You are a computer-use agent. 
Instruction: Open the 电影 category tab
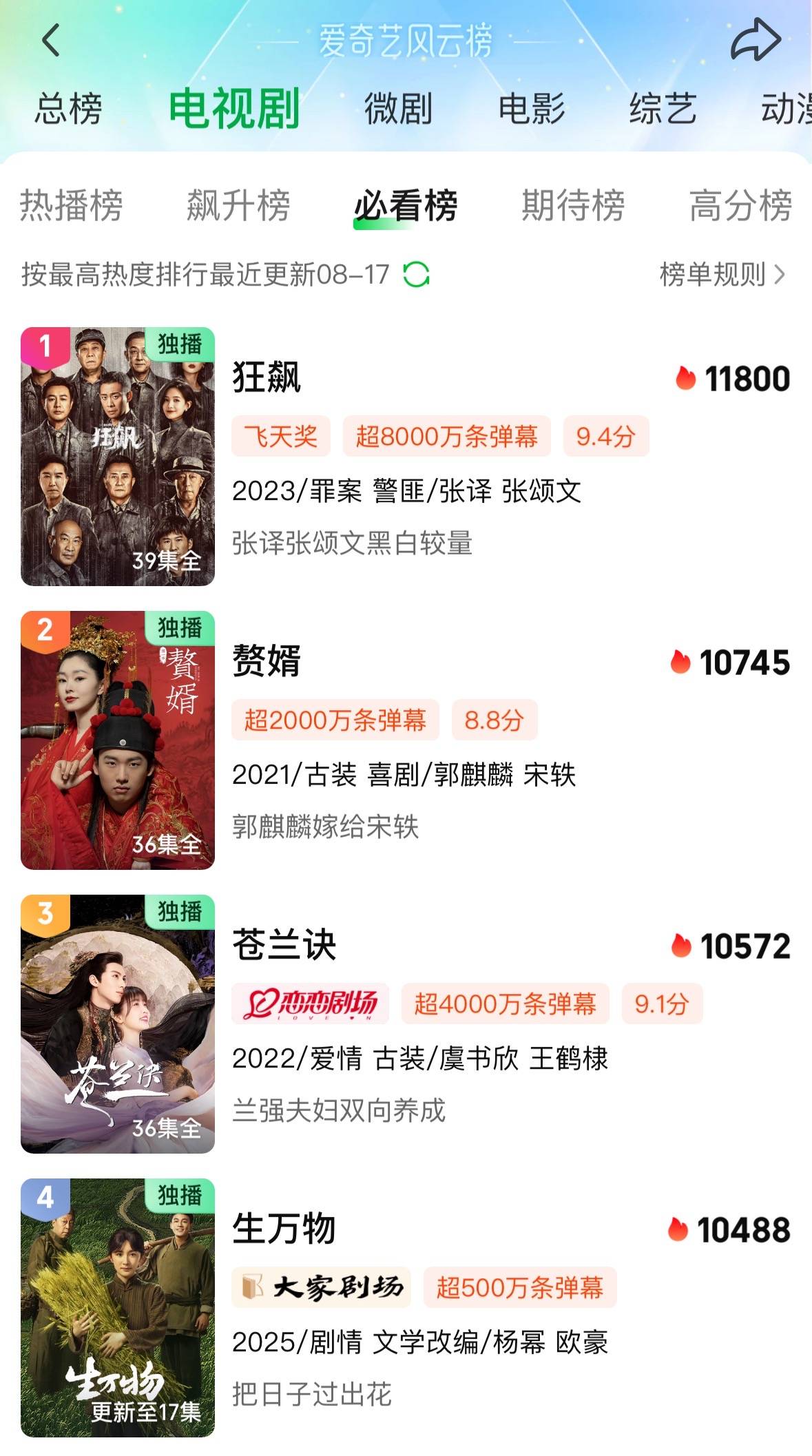[x=531, y=109]
